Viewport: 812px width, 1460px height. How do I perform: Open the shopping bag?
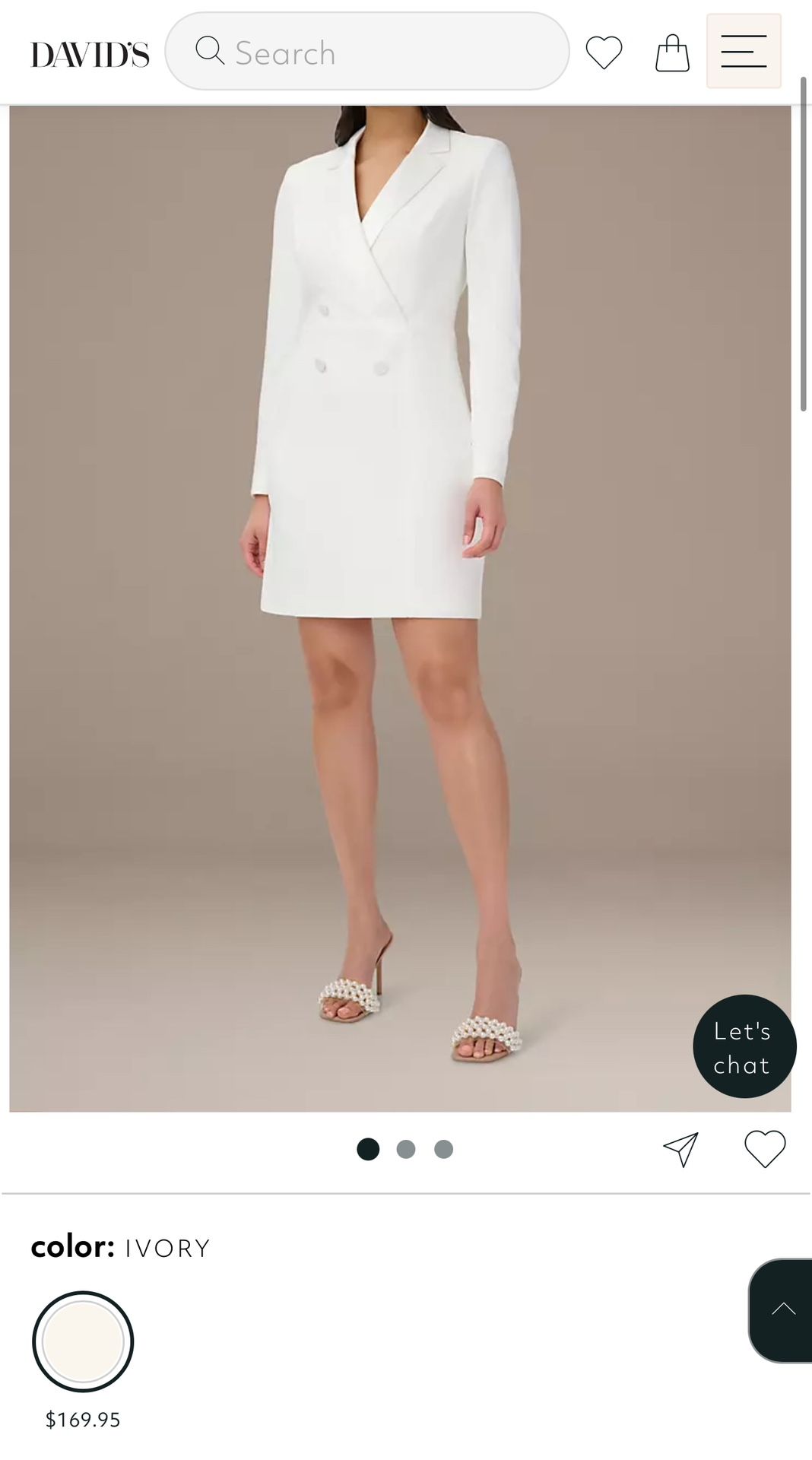tap(672, 52)
